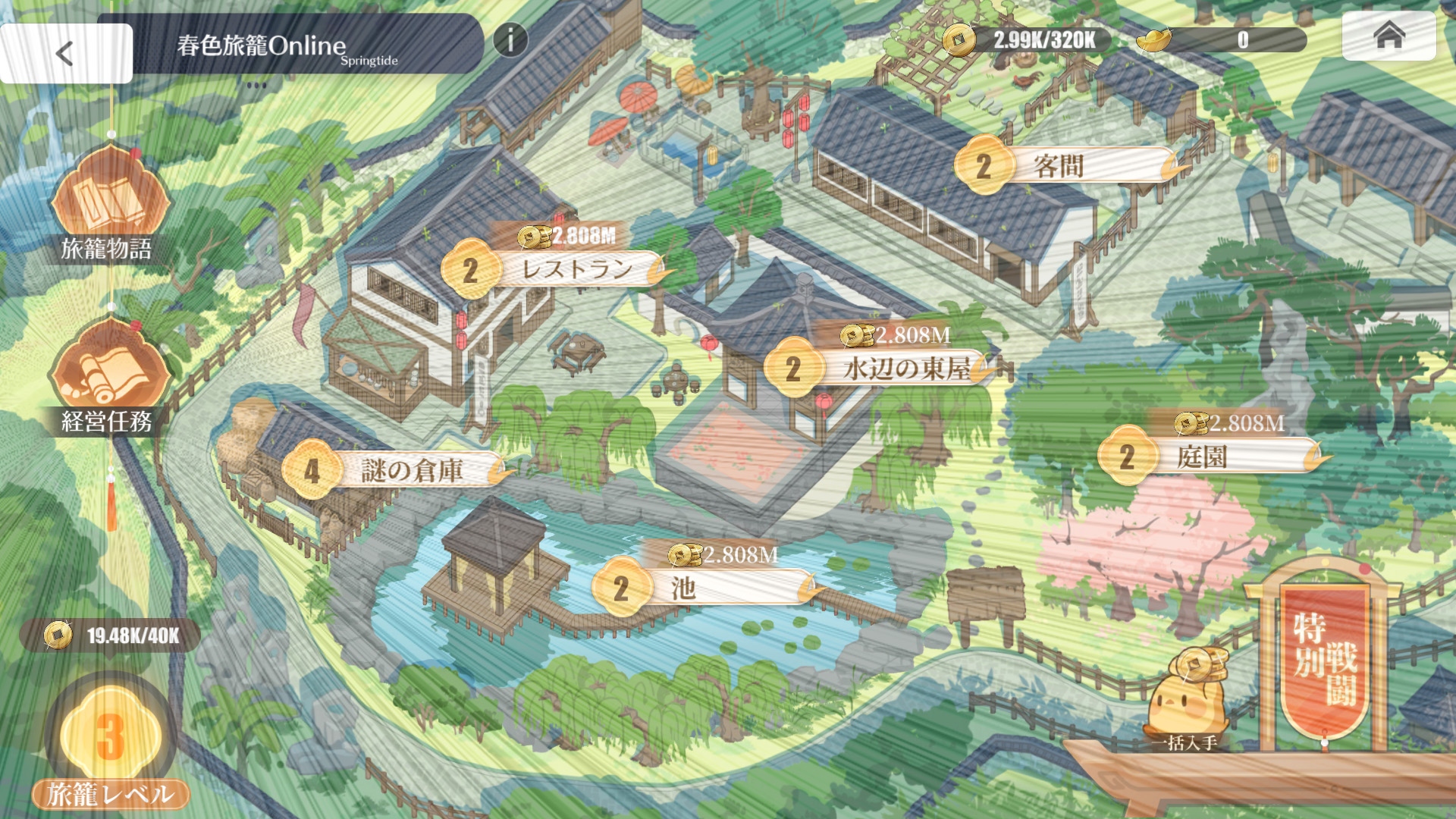1456x819 pixels.
Task: Open the 旅籠レベル inn level button
Action: click(x=111, y=739)
